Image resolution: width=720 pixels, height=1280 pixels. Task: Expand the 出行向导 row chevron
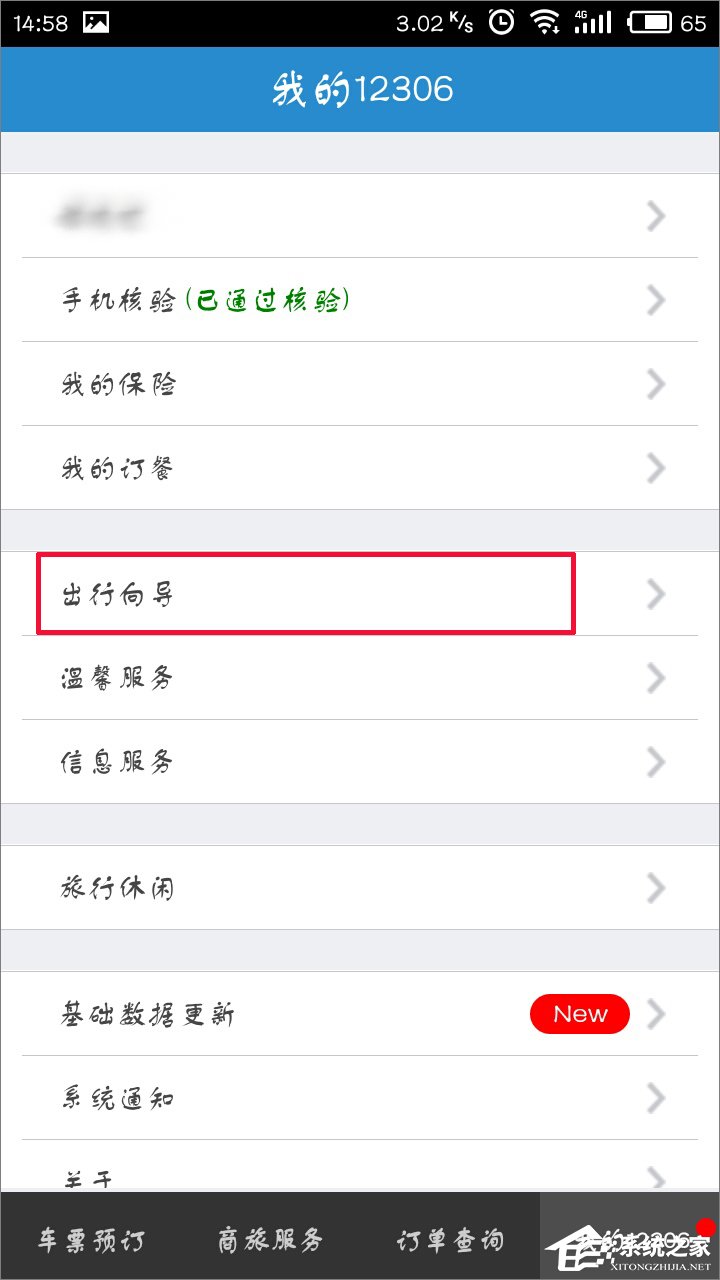(656, 594)
